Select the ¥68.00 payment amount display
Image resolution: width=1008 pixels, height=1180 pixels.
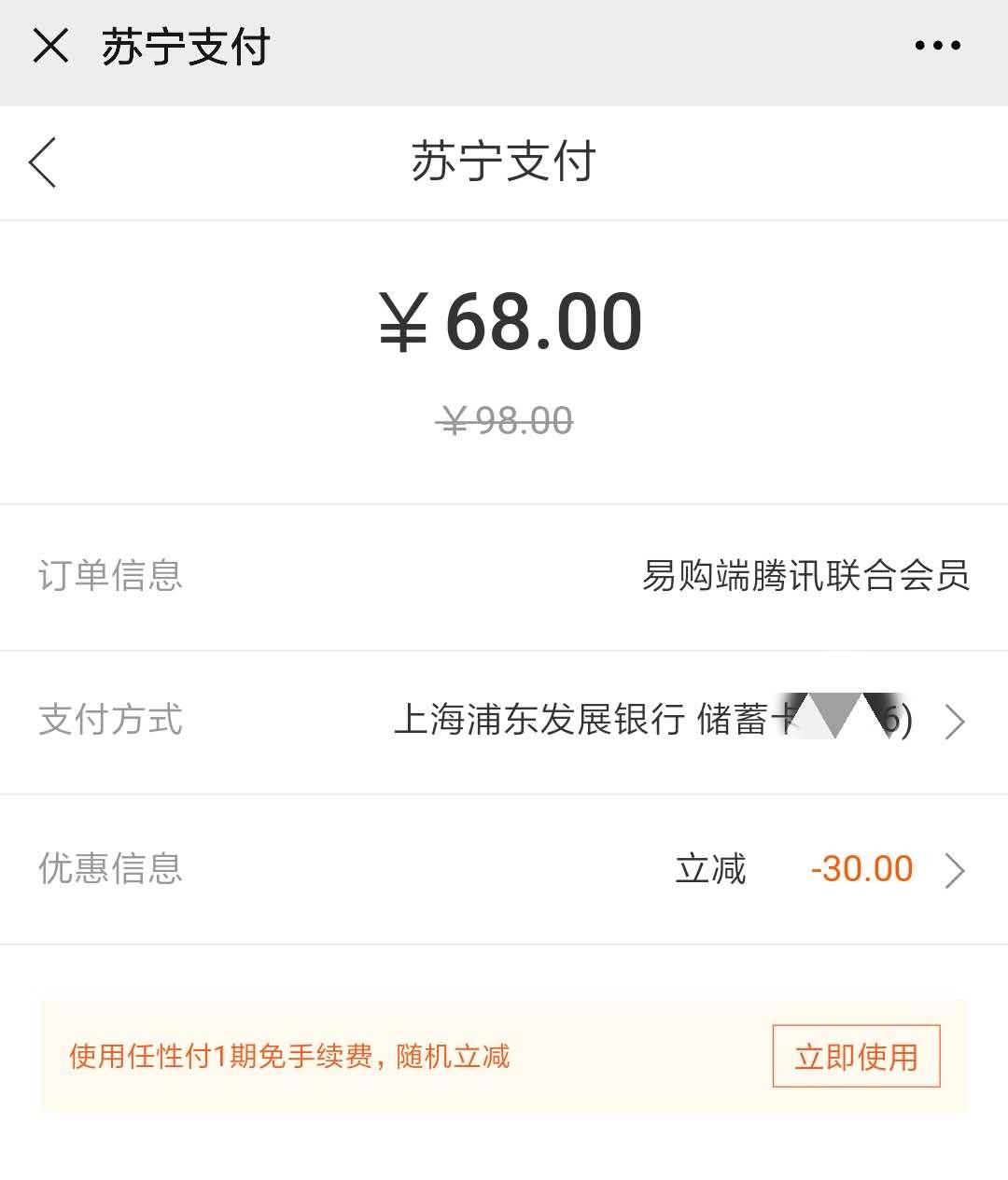point(509,322)
